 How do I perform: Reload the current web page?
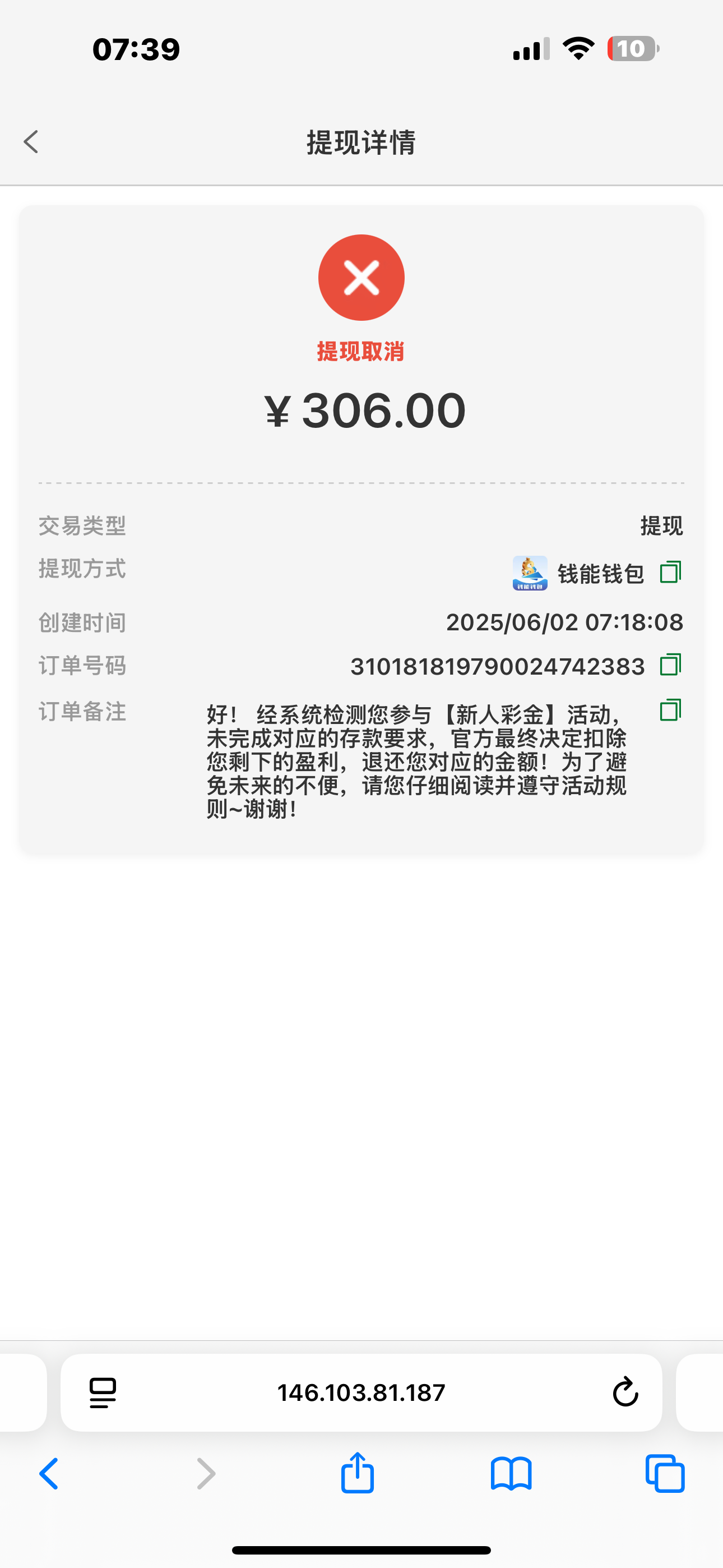(x=625, y=1392)
